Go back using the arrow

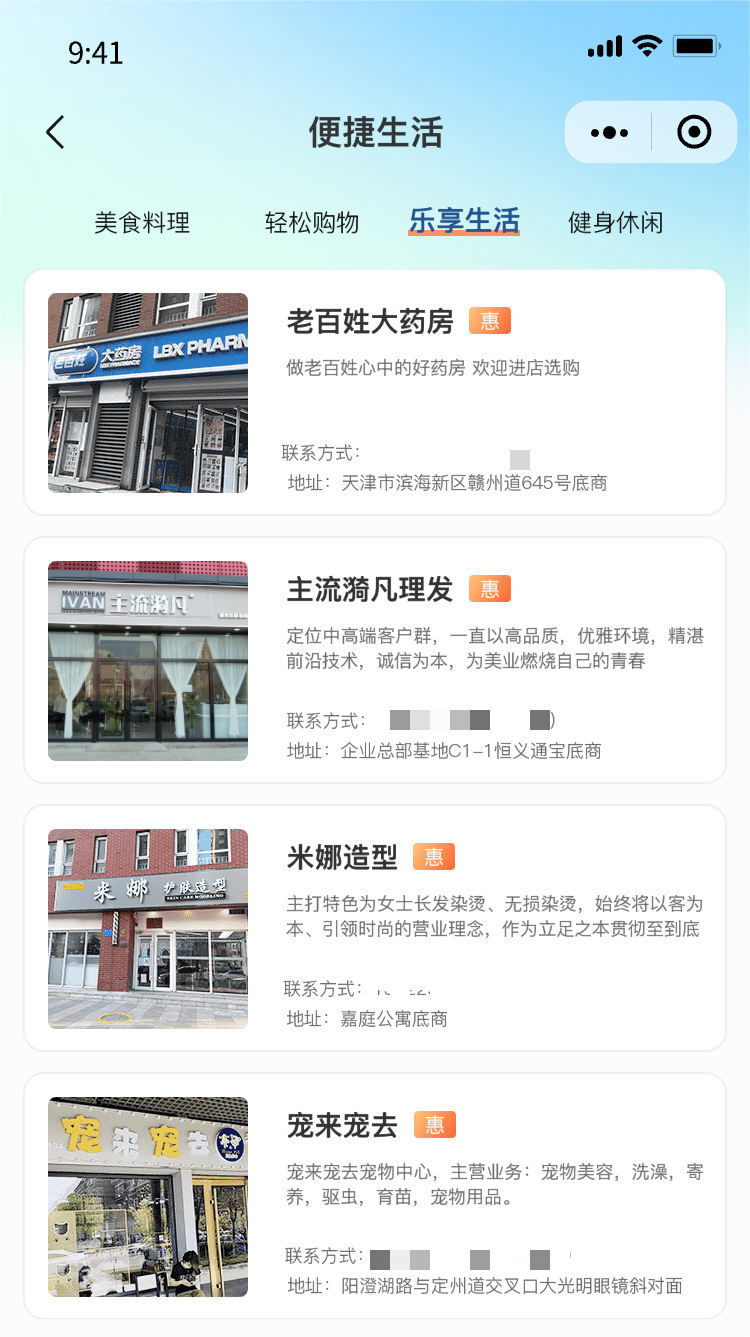(x=56, y=132)
